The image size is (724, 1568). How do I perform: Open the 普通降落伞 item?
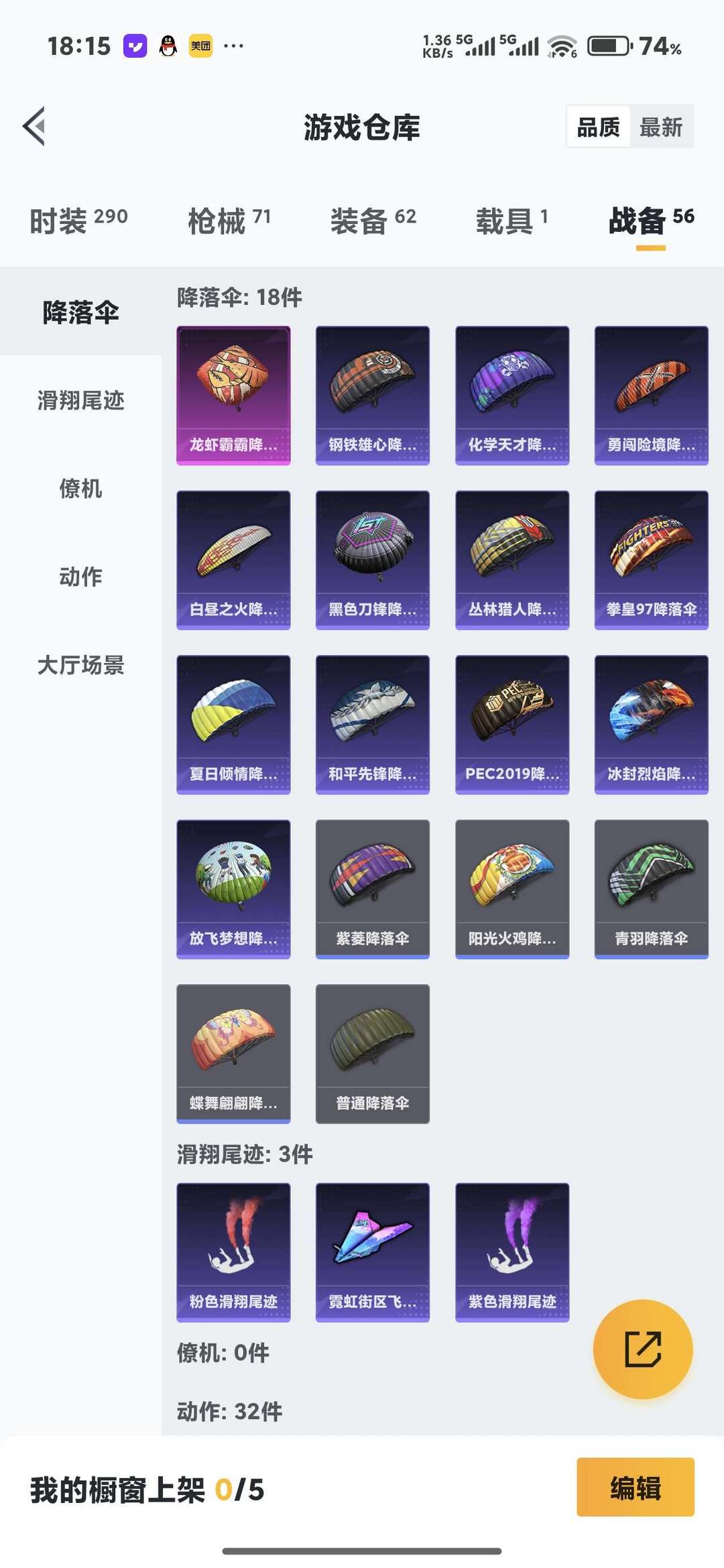[373, 1054]
